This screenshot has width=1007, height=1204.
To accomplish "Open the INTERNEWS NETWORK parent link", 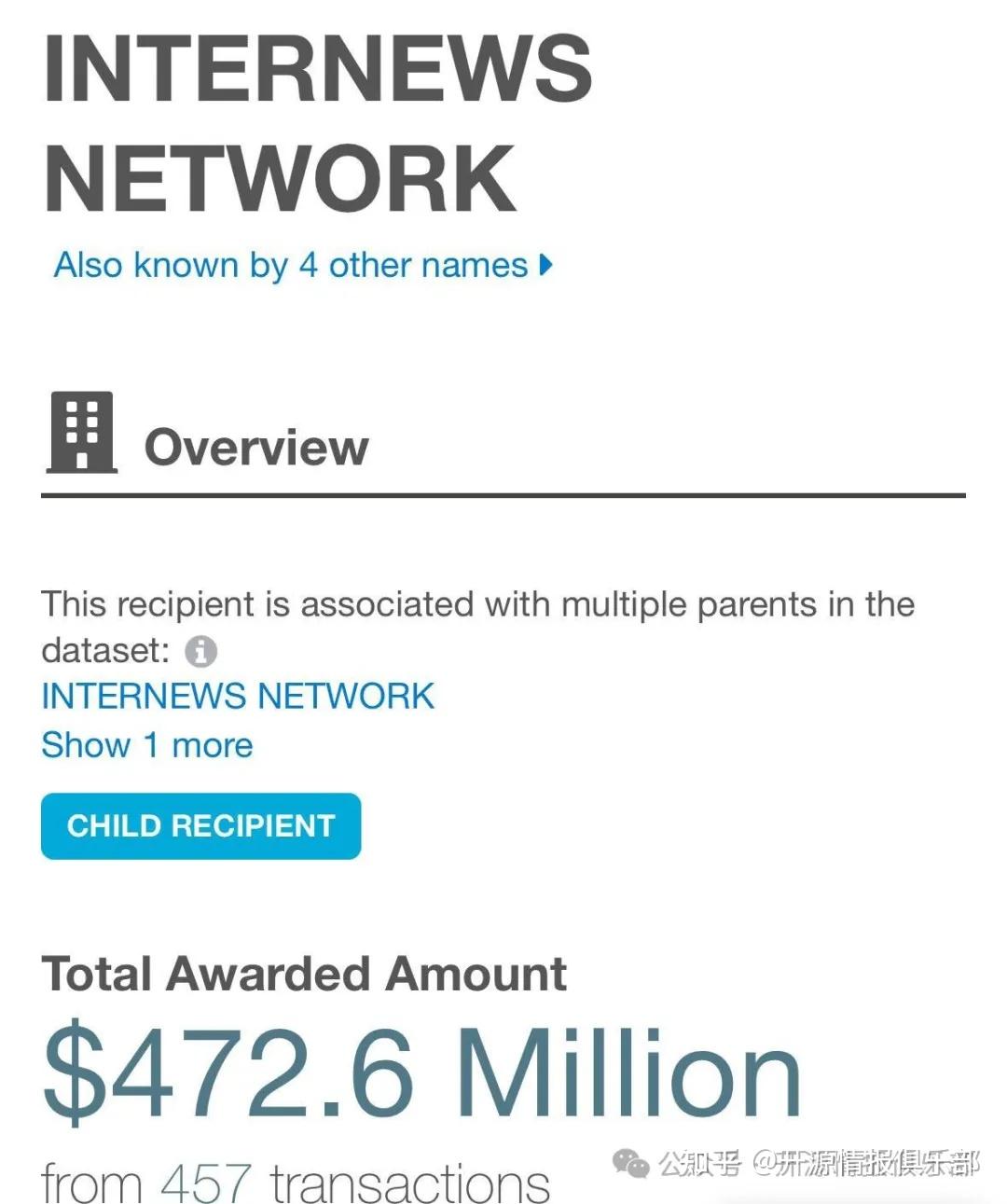I will [238, 697].
